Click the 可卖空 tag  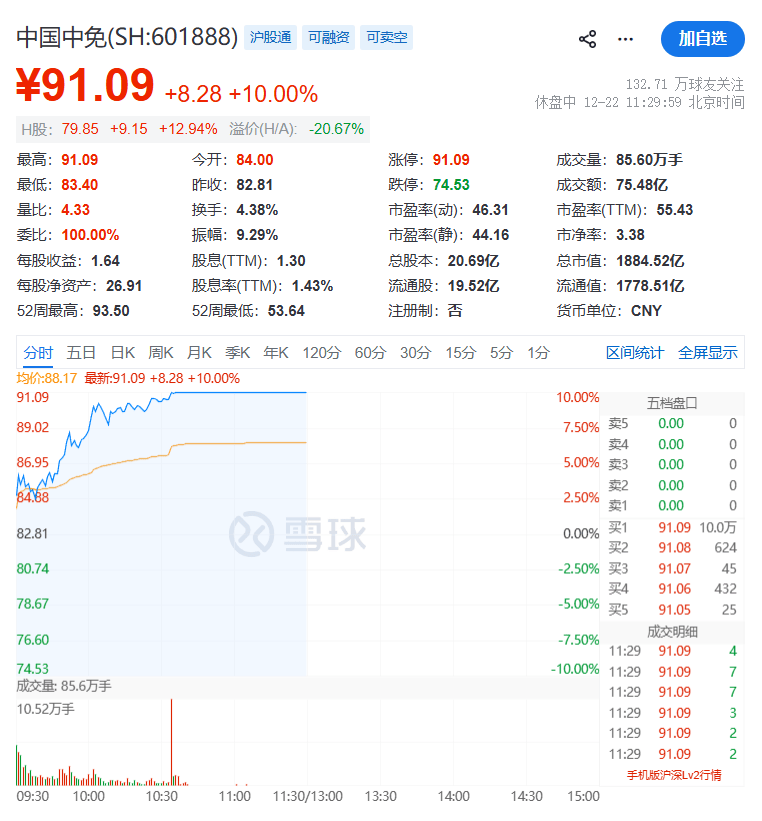[x=386, y=36]
